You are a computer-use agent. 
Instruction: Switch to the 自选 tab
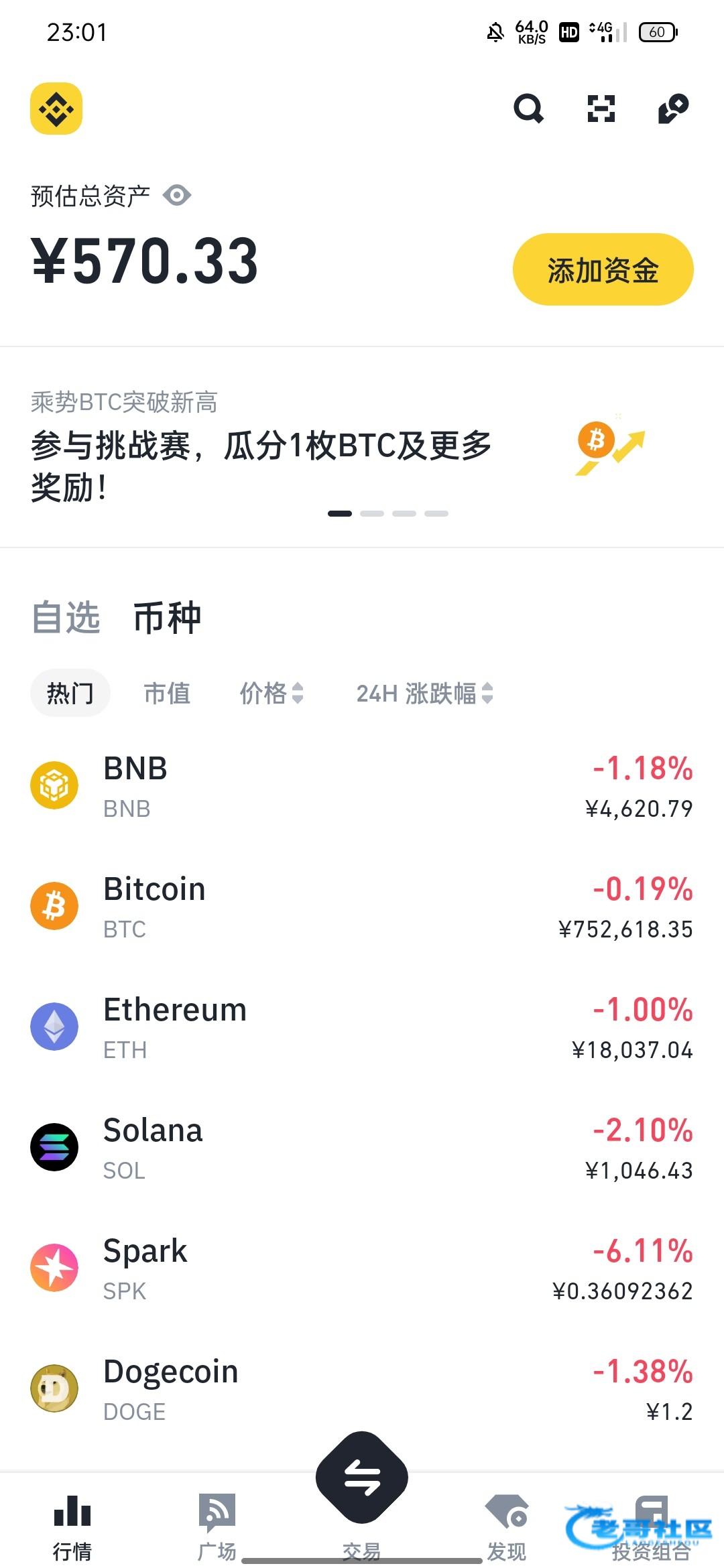click(66, 617)
